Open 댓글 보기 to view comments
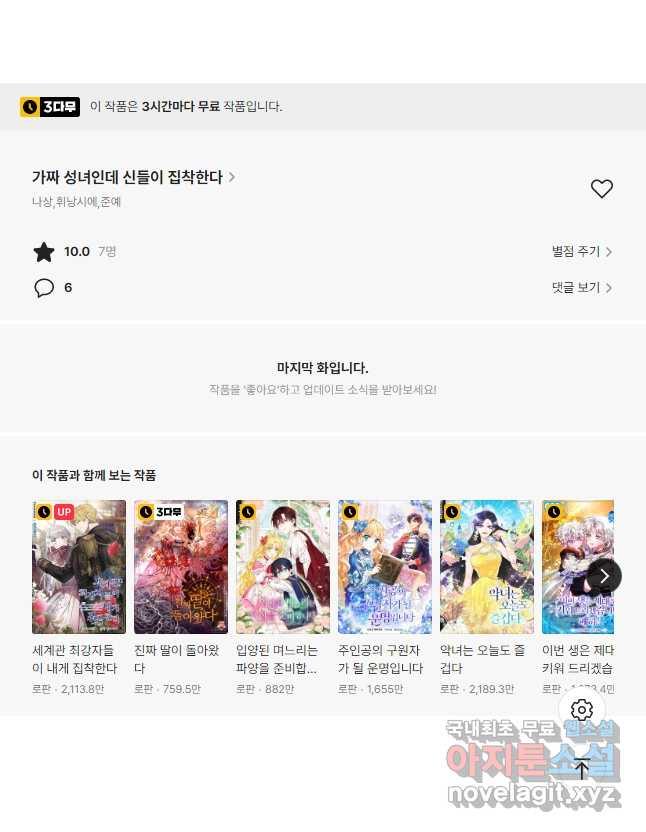 click(581, 288)
